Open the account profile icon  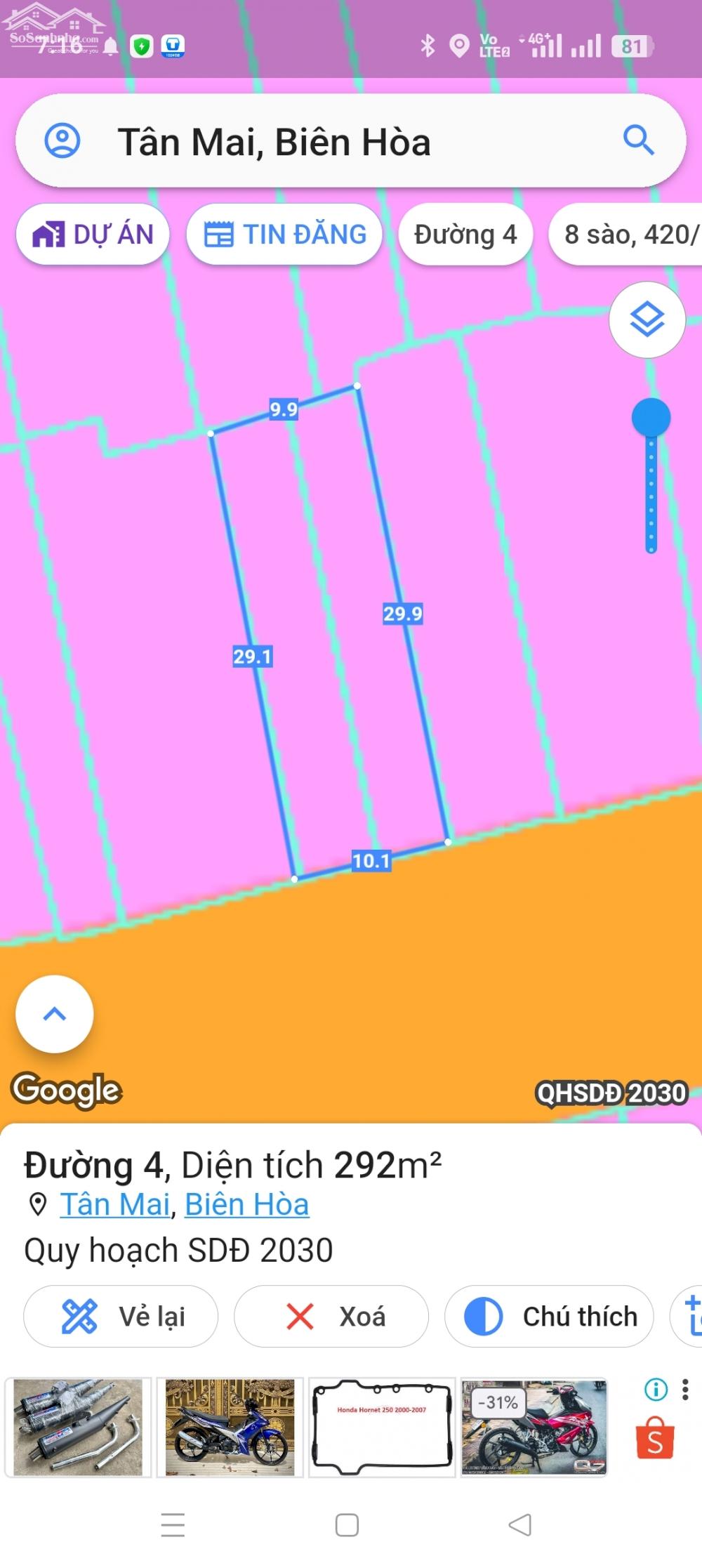coord(62,140)
